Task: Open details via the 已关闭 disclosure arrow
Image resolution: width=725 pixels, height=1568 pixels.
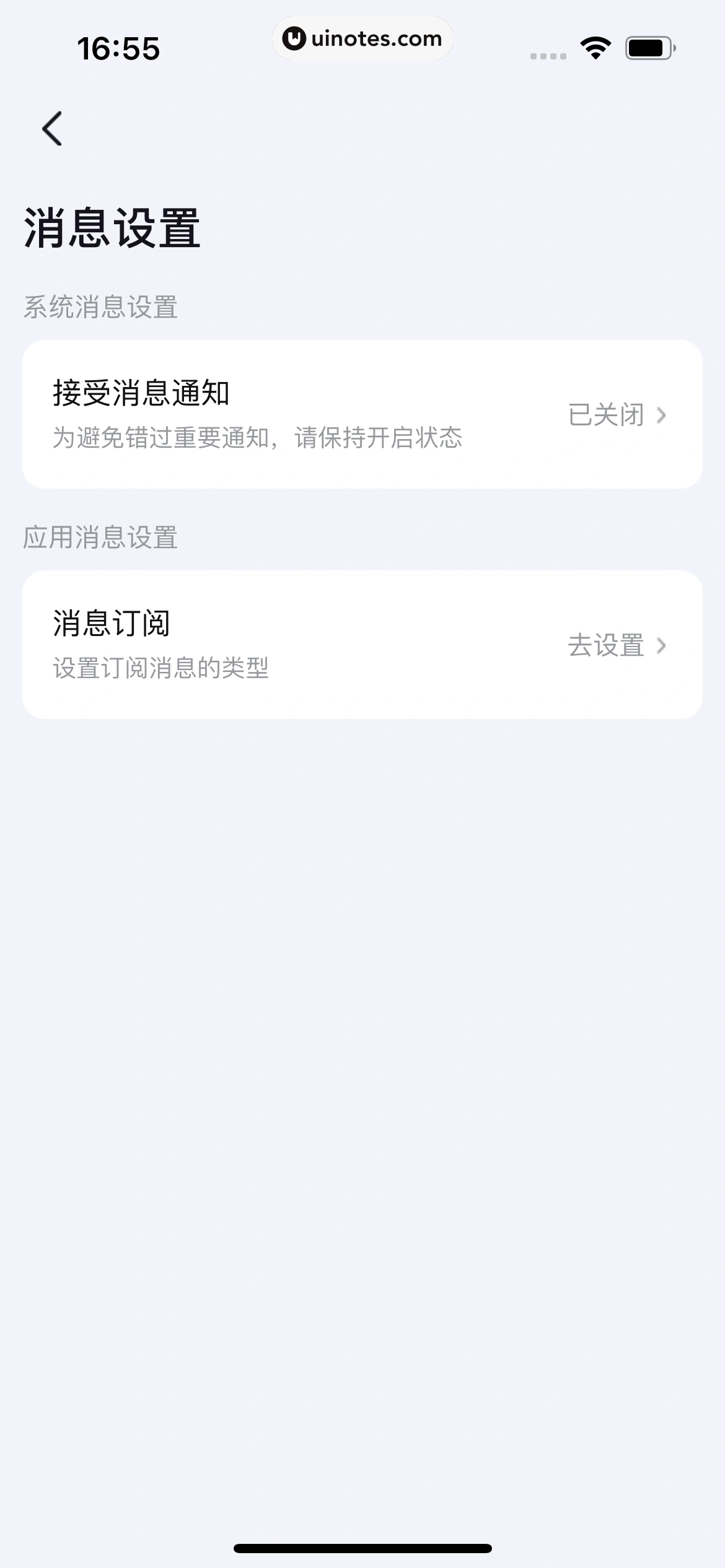Action: (x=662, y=415)
